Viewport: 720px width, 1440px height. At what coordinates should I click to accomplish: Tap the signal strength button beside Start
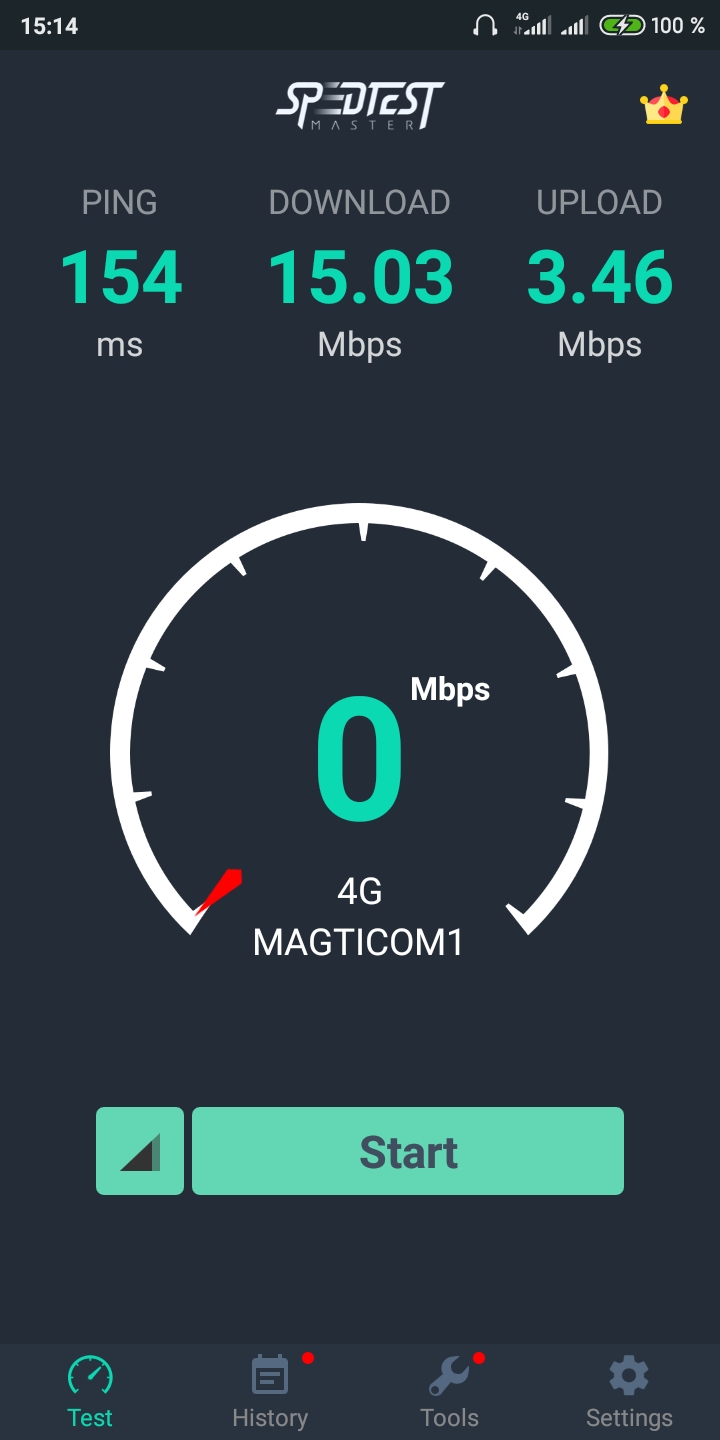point(140,1151)
